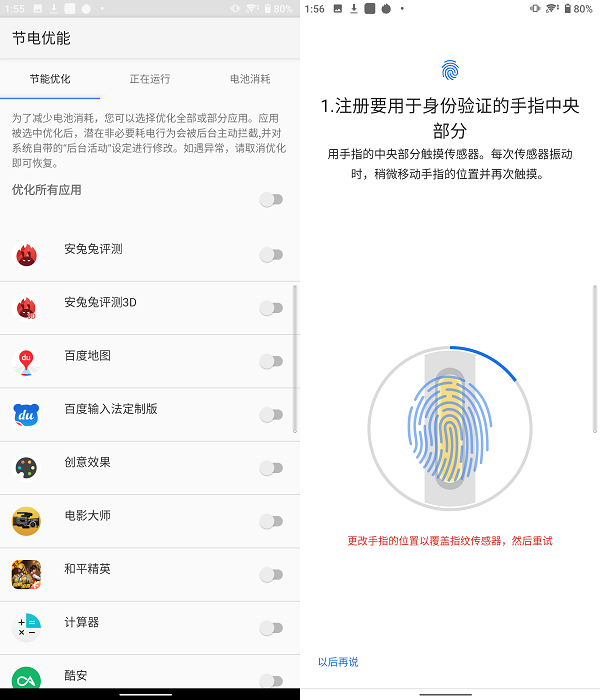This screenshot has height=700, width=600.
Task: Enable the 百度输入法定制版 switch
Action: pos(271,415)
